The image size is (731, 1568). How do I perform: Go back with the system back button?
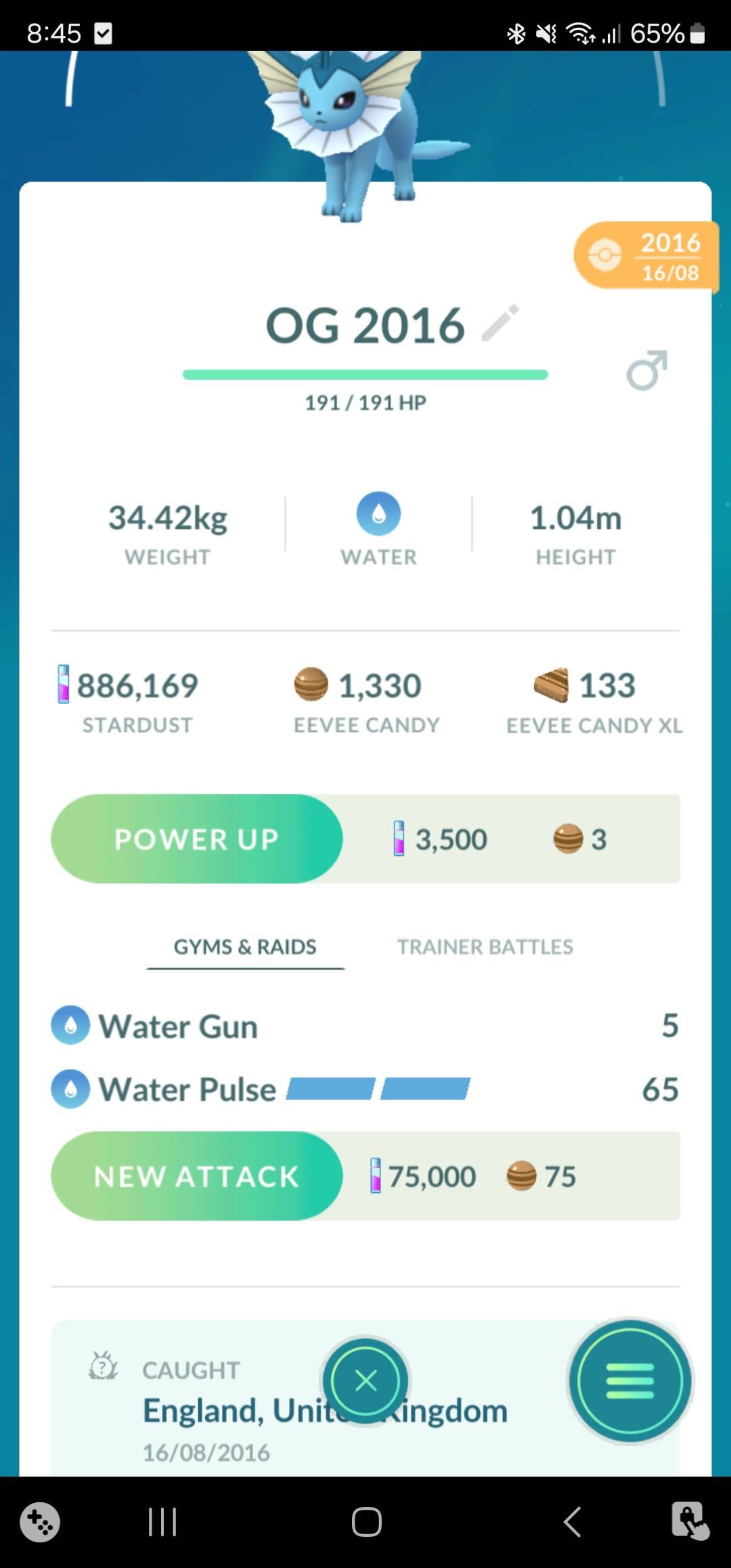coord(573,1522)
